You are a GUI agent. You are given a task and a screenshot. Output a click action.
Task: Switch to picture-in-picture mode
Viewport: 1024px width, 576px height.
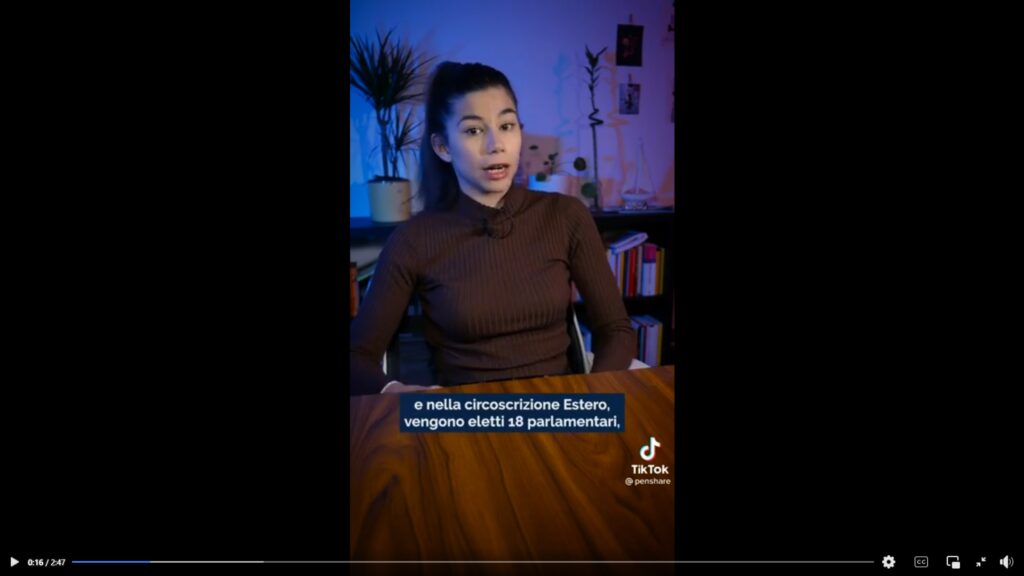coord(953,562)
